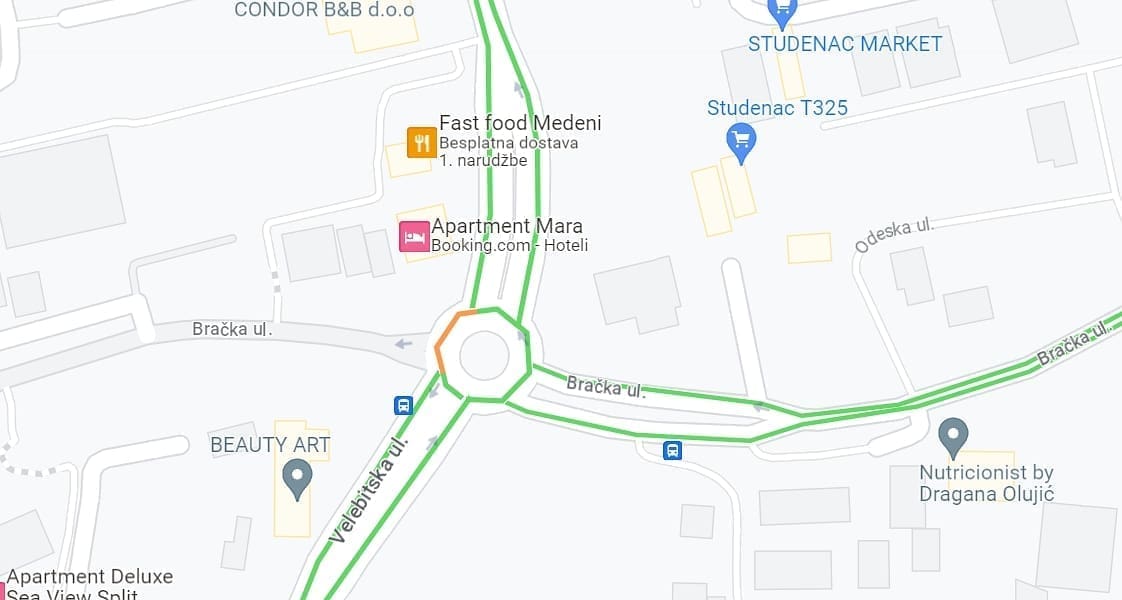The height and width of the screenshot is (600, 1122).
Task: Open the Fast food Medeni place marker
Action: point(421,142)
